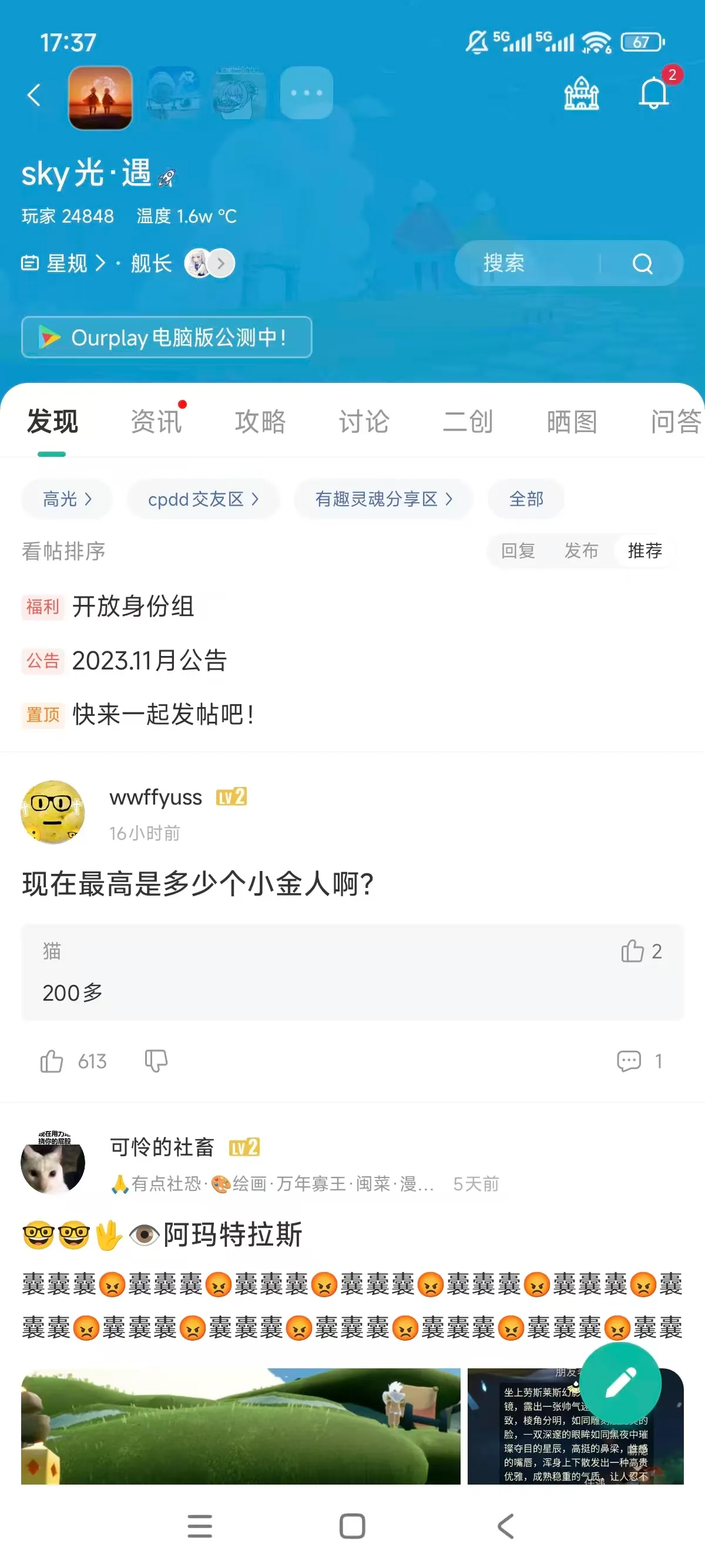Select the 有趣灵魂分享区 chip
This screenshot has height=1568, width=705.
383,499
